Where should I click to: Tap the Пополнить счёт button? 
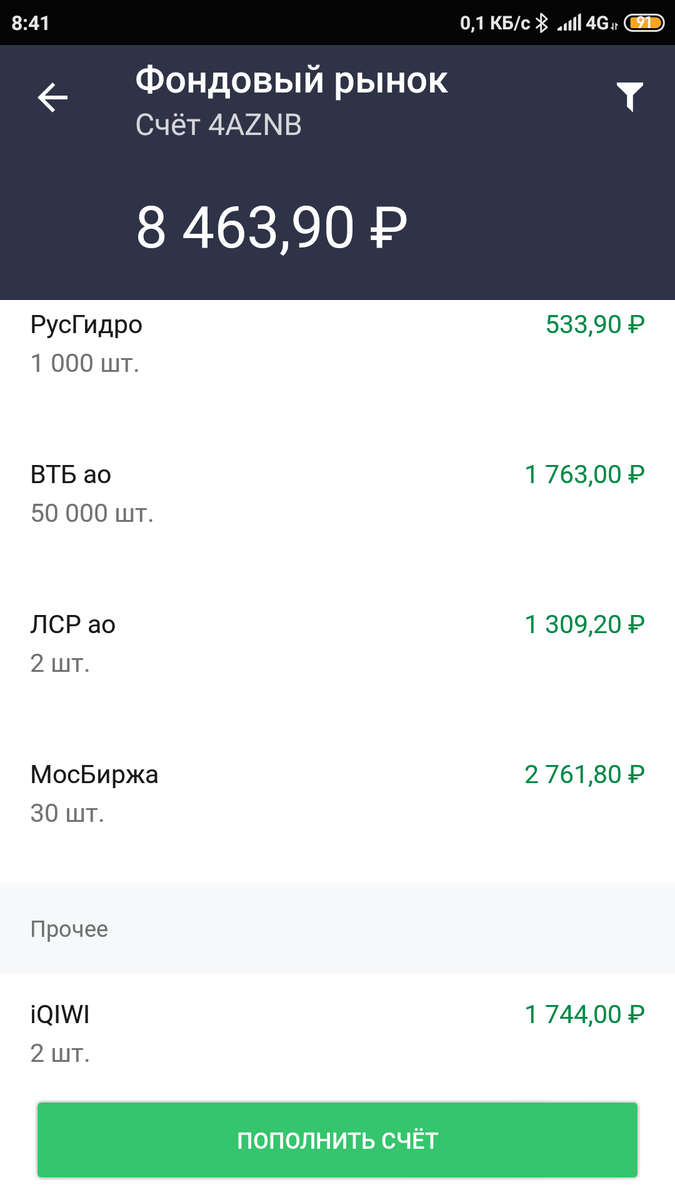(x=337, y=1140)
